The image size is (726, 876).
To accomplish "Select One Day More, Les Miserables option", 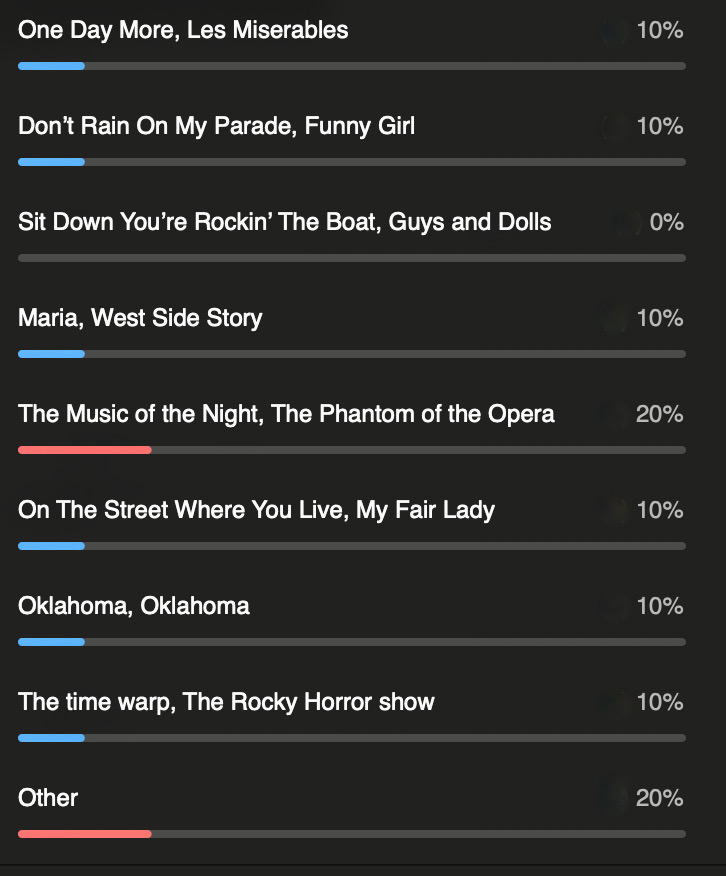I will coord(184,30).
